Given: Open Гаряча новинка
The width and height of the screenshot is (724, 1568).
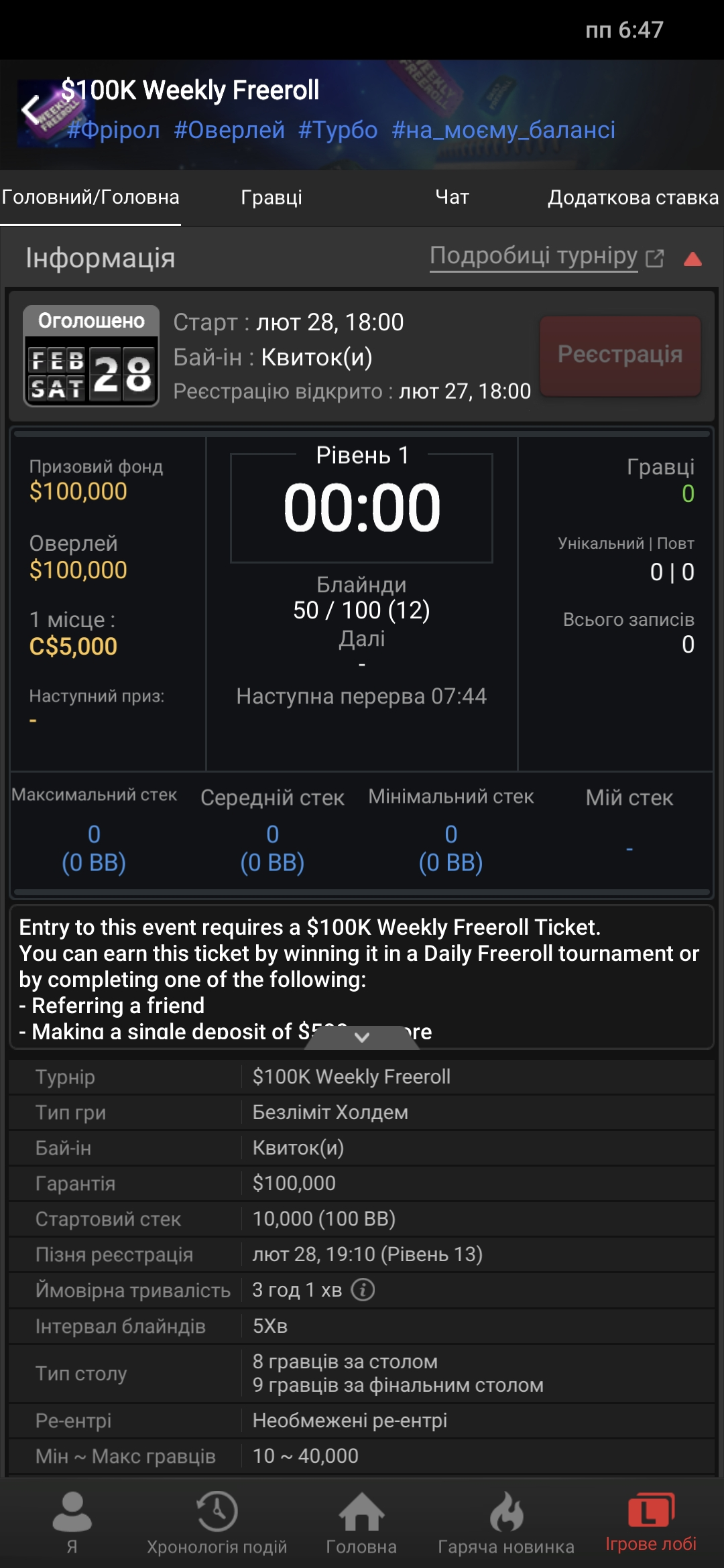Looking at the screenshot, I should (x=506, y=1522).
